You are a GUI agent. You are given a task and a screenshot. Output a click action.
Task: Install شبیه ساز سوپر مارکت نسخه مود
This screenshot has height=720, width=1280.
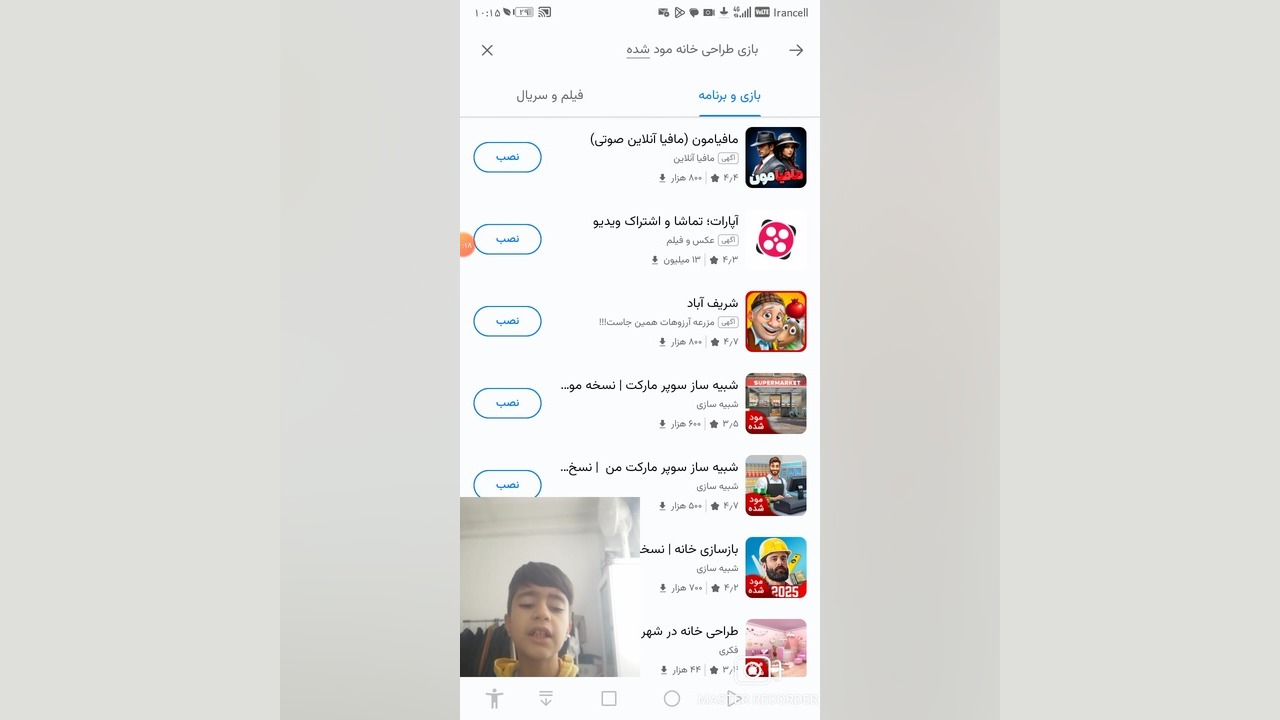click(507, 403)
